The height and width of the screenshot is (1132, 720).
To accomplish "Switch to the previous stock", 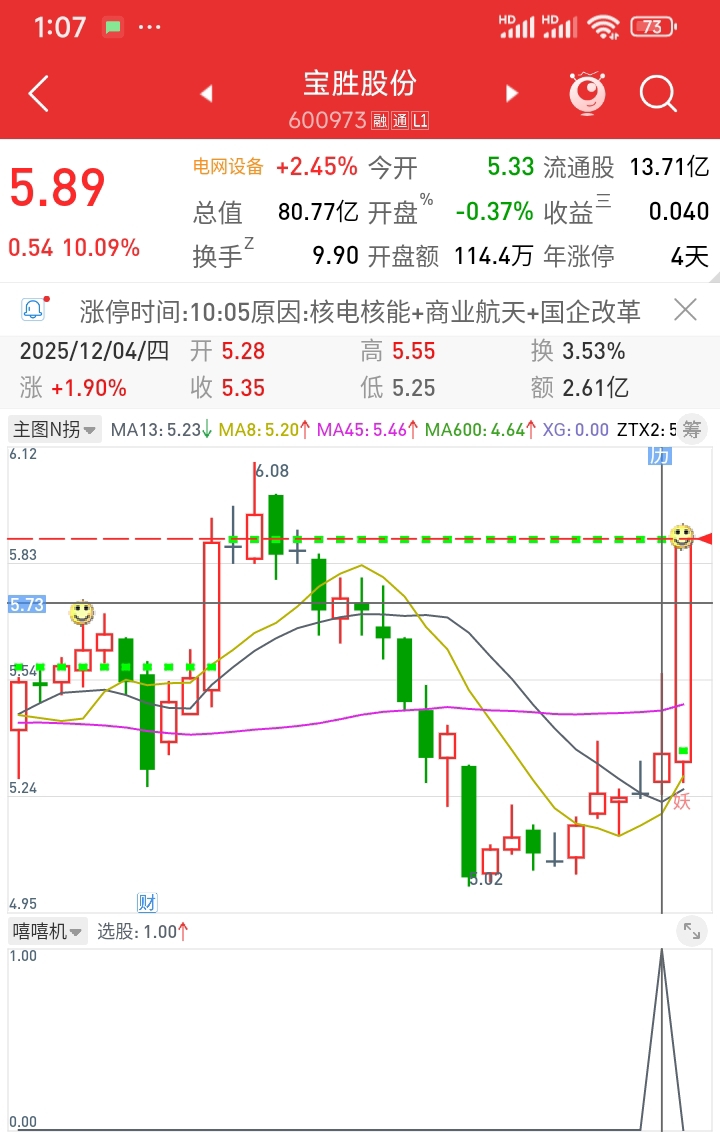I will pyautogui.click(x=207, y=95).
